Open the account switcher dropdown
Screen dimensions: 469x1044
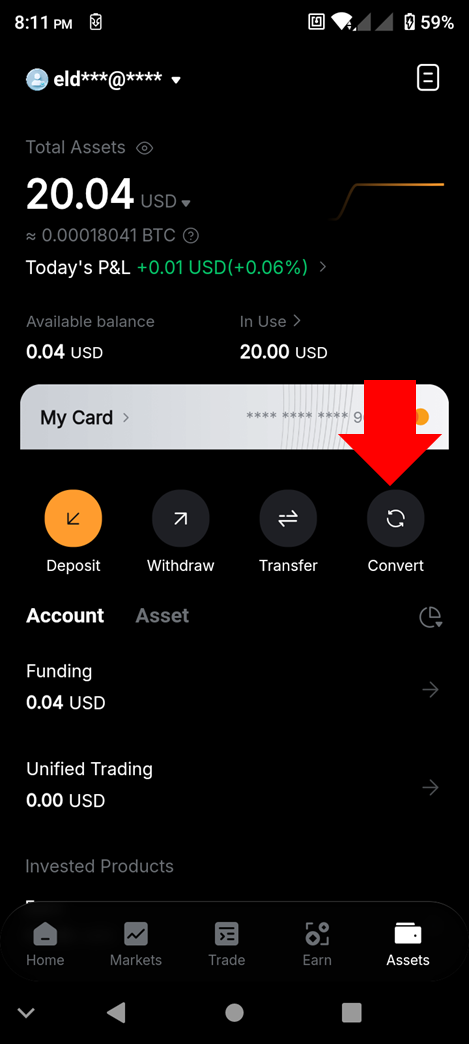(x=104, y=79)
